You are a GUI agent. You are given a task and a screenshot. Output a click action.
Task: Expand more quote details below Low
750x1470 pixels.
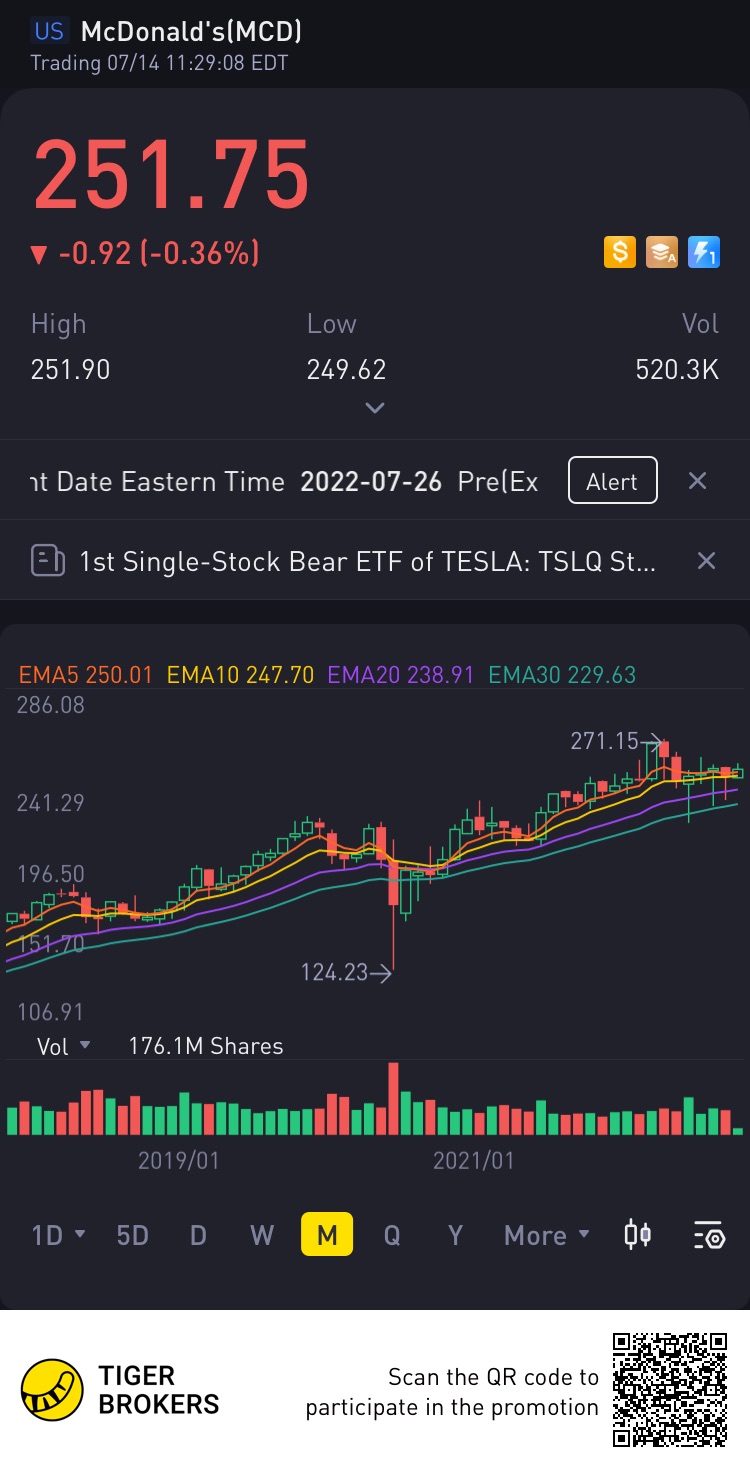click(x=375, y=408)
